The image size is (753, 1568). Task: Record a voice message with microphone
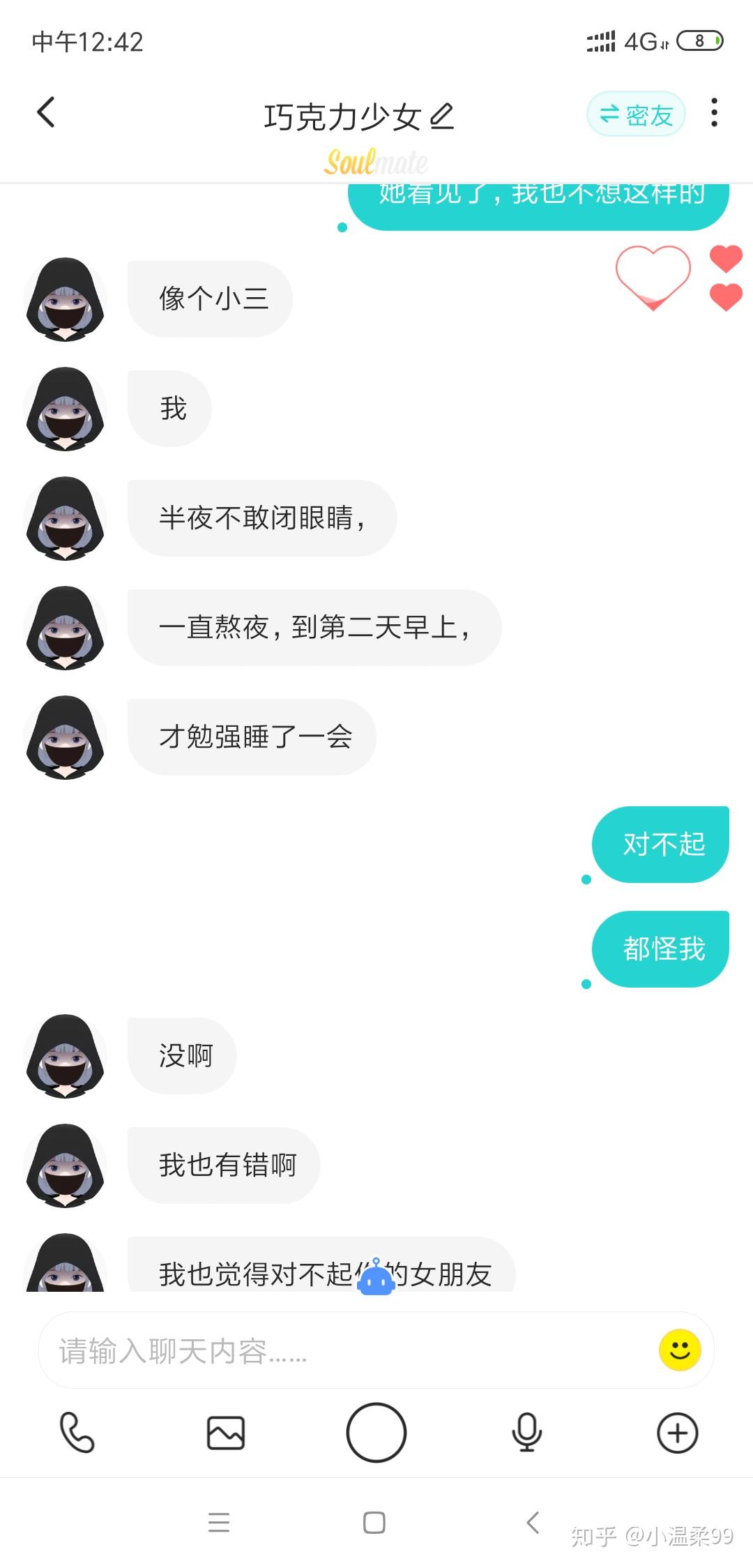527,1433
